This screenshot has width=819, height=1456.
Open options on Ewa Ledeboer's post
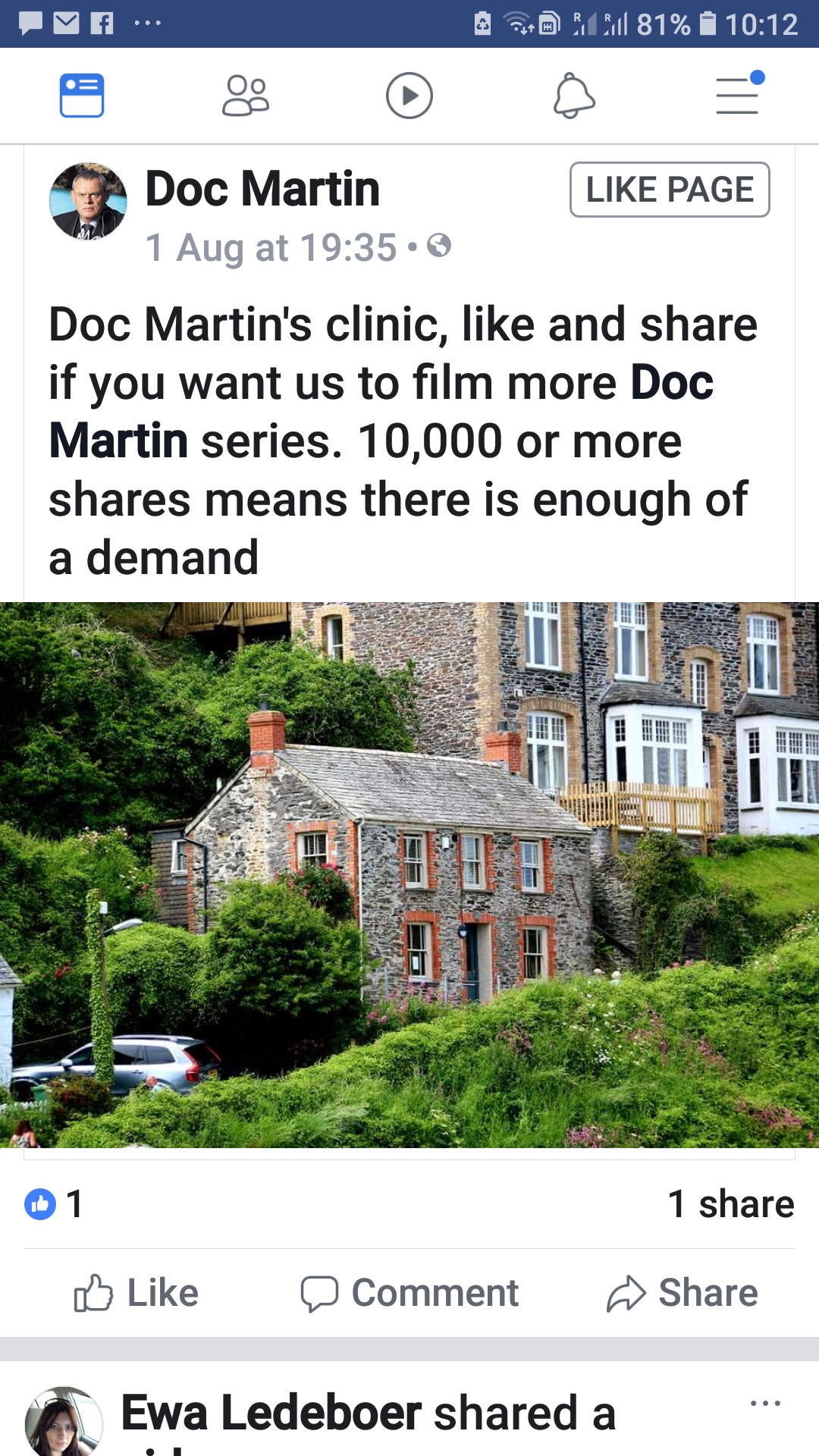click(765, 1403)
